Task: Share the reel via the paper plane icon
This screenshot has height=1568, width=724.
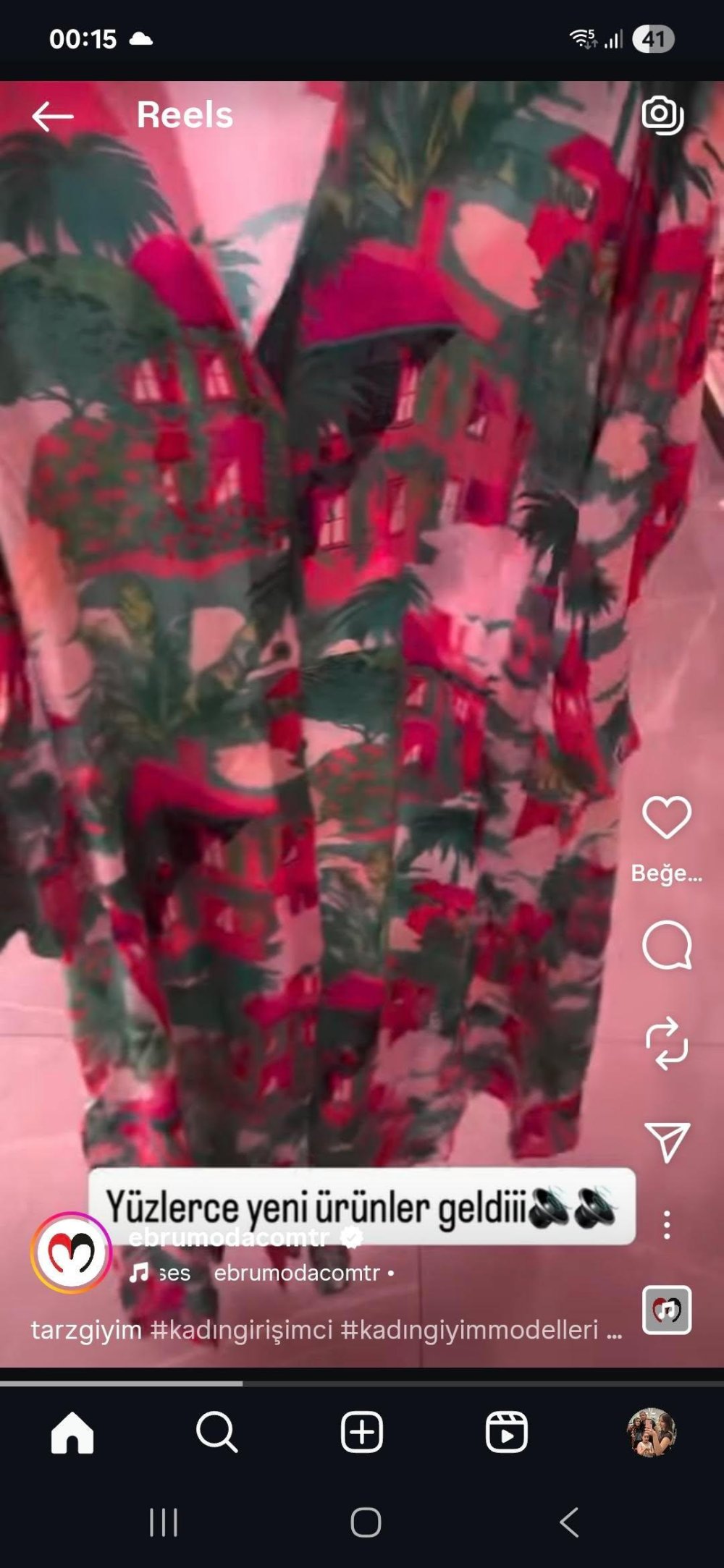Action: click(x=666, y=1141)
